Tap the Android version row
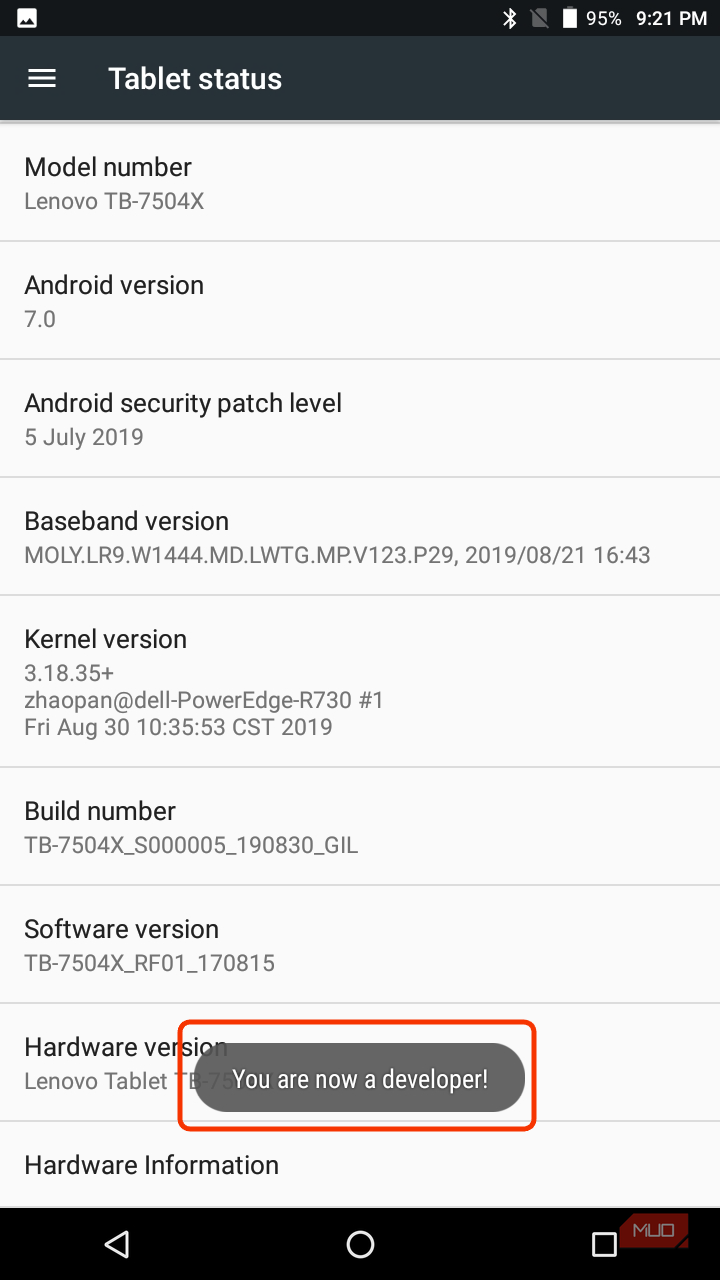 [360, 301]
